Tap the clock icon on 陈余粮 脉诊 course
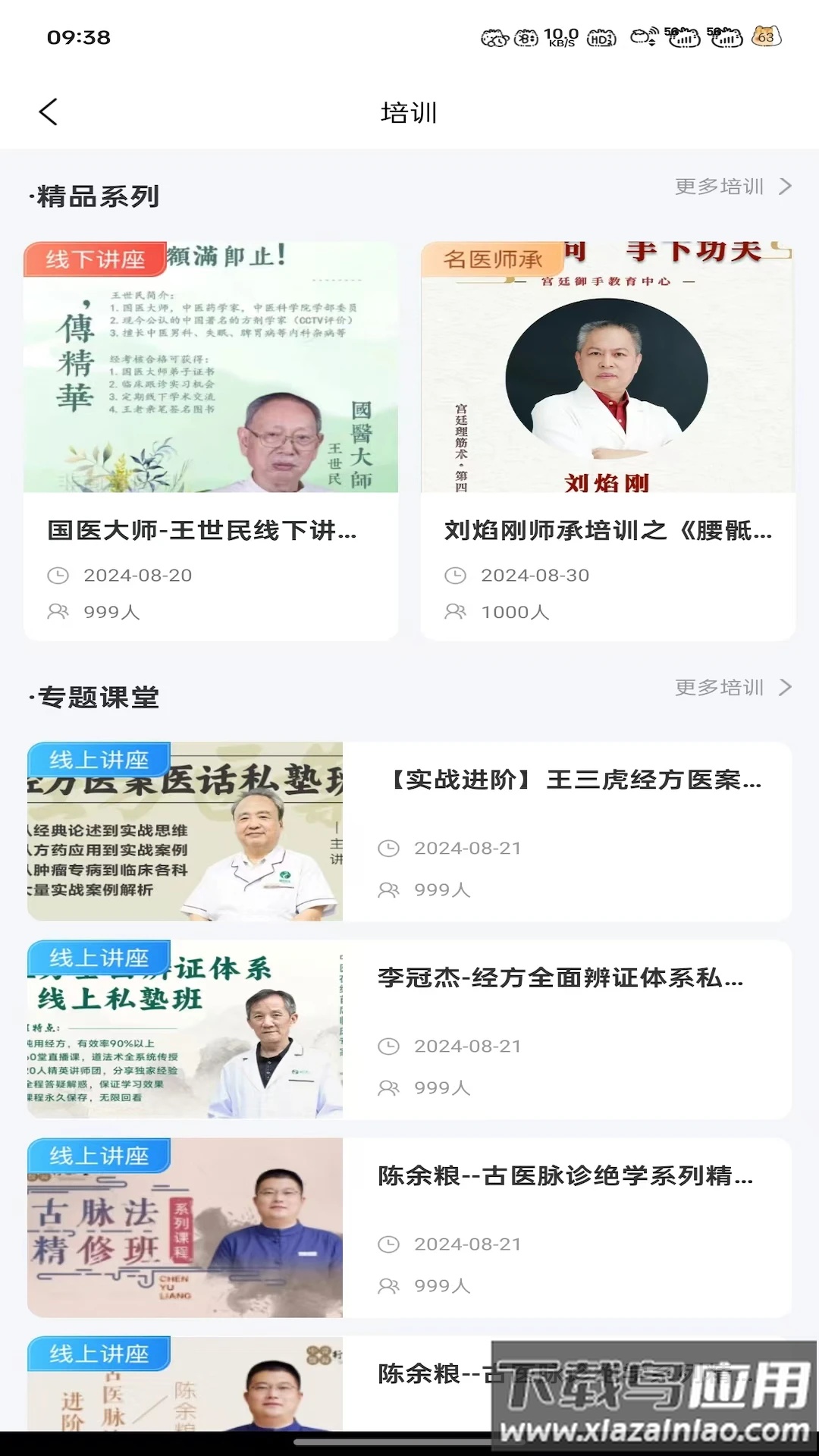Viewport: 819px width, 1456px height. click(389, 1244)
